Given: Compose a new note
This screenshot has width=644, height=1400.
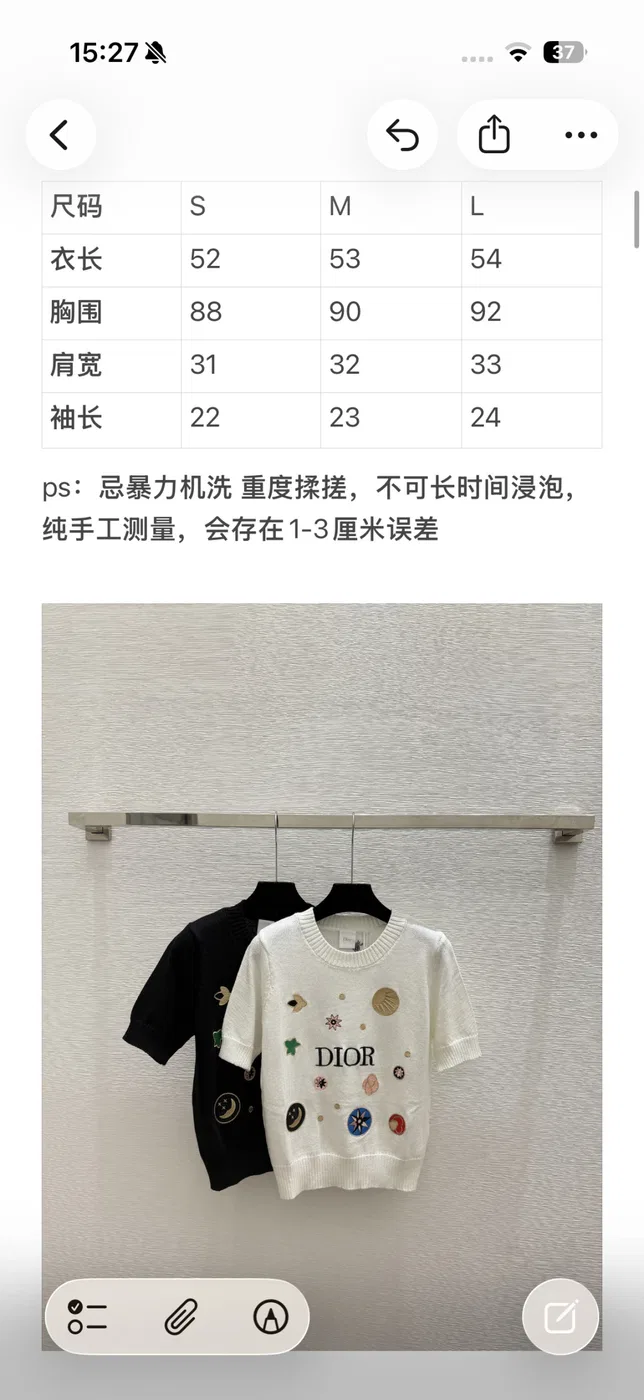Looking at the screenshot, I should click(x=561, y=1317).
